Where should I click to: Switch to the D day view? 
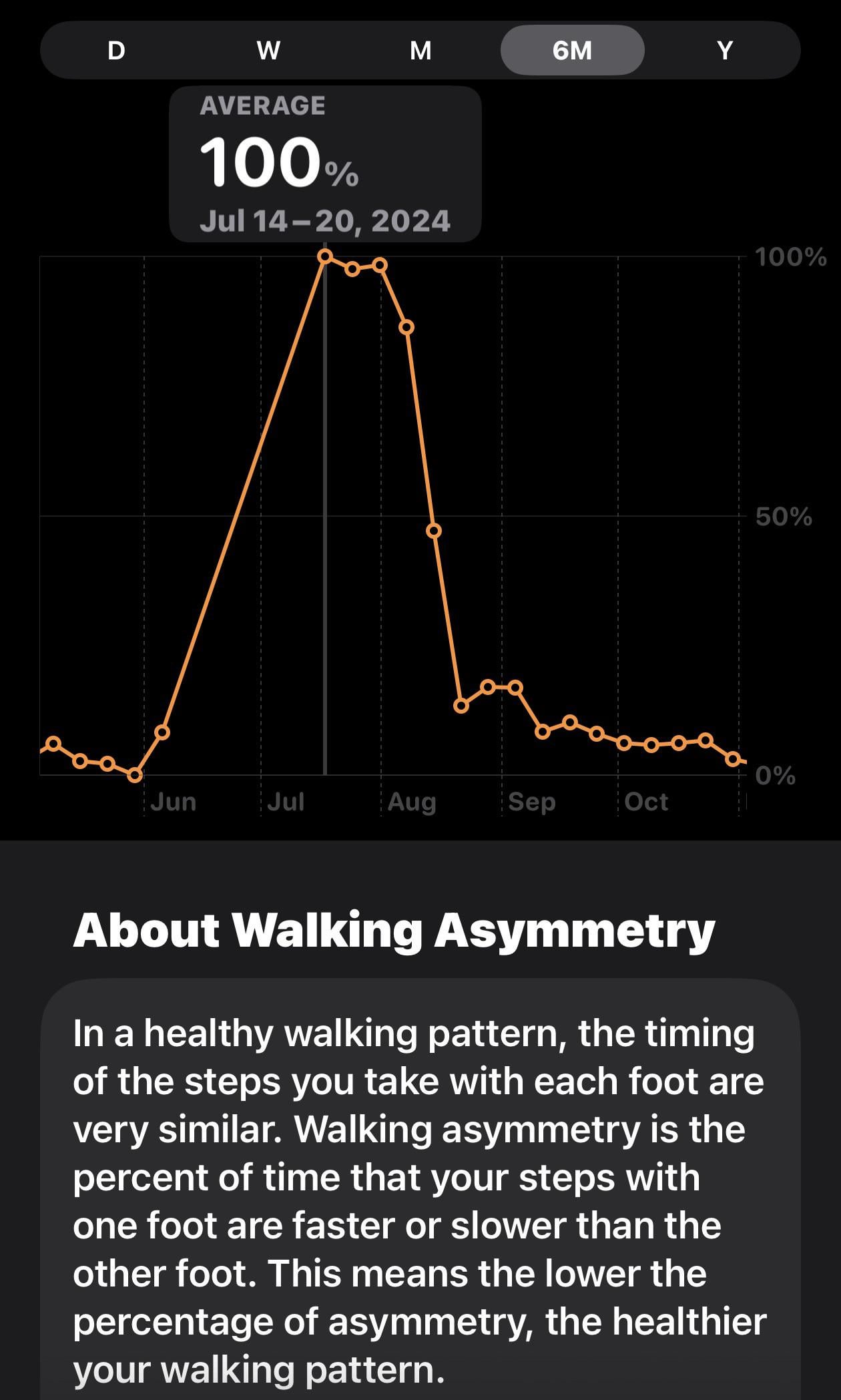(x=116, y=51)
